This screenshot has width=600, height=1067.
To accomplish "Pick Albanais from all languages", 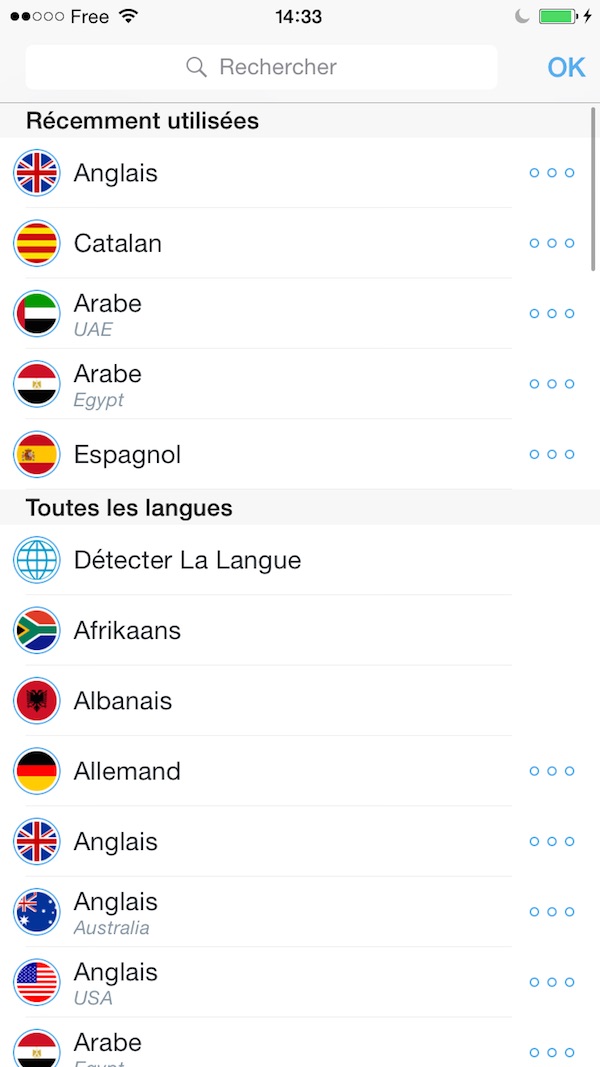I will point(300,701).
